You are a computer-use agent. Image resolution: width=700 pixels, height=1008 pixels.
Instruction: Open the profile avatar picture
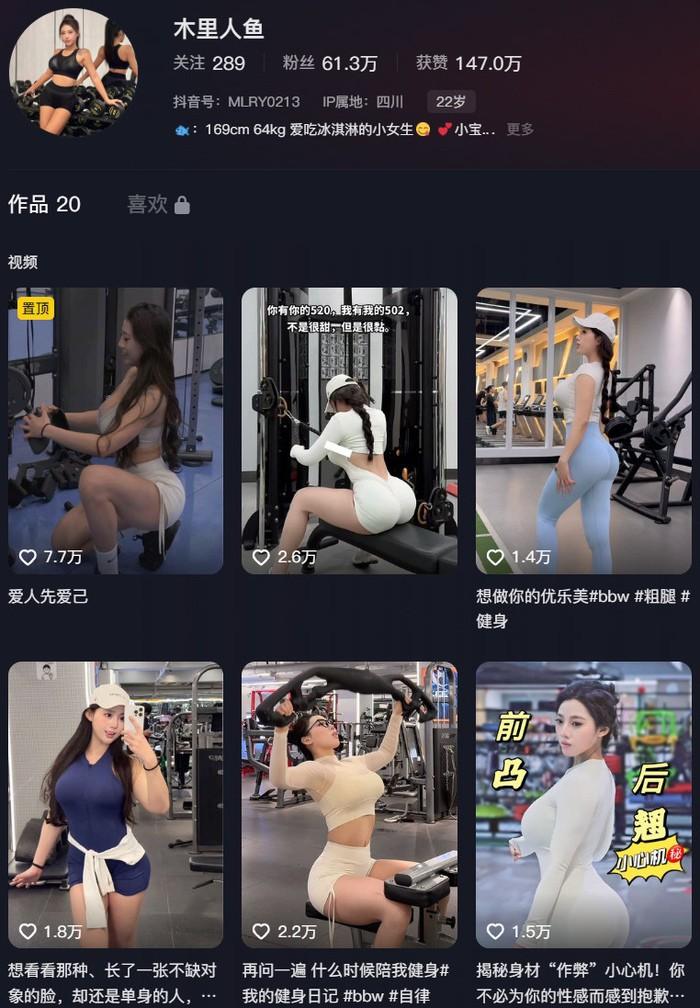pyautogui.click(x=74, y=72)
